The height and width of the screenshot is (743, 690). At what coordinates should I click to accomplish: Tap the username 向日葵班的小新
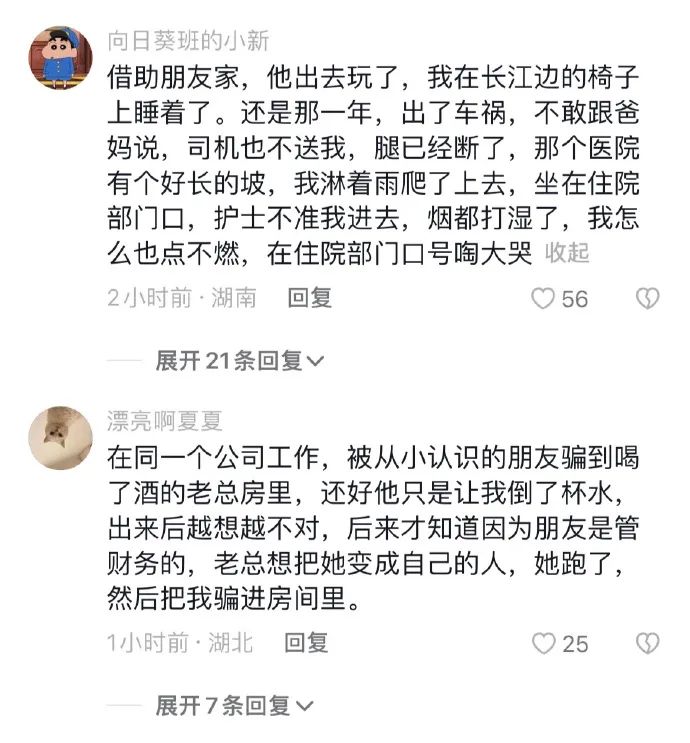pos(188,41)
